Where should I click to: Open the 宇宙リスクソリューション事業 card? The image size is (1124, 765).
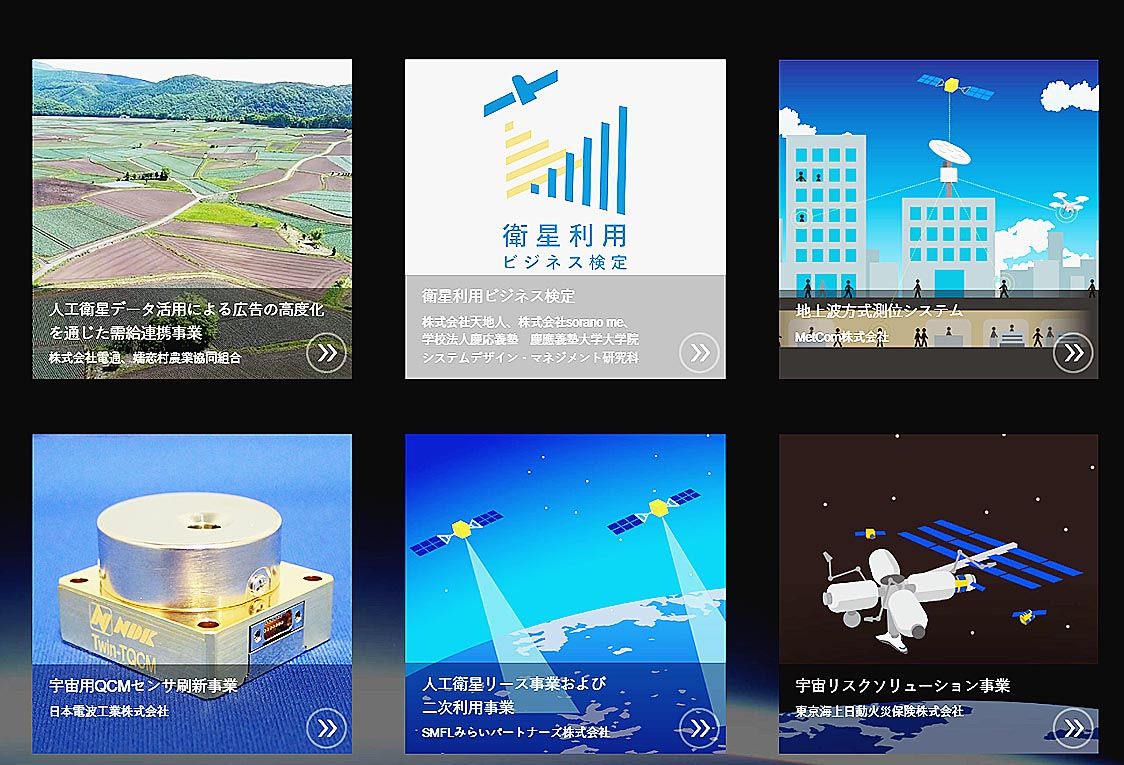[938, 593]
